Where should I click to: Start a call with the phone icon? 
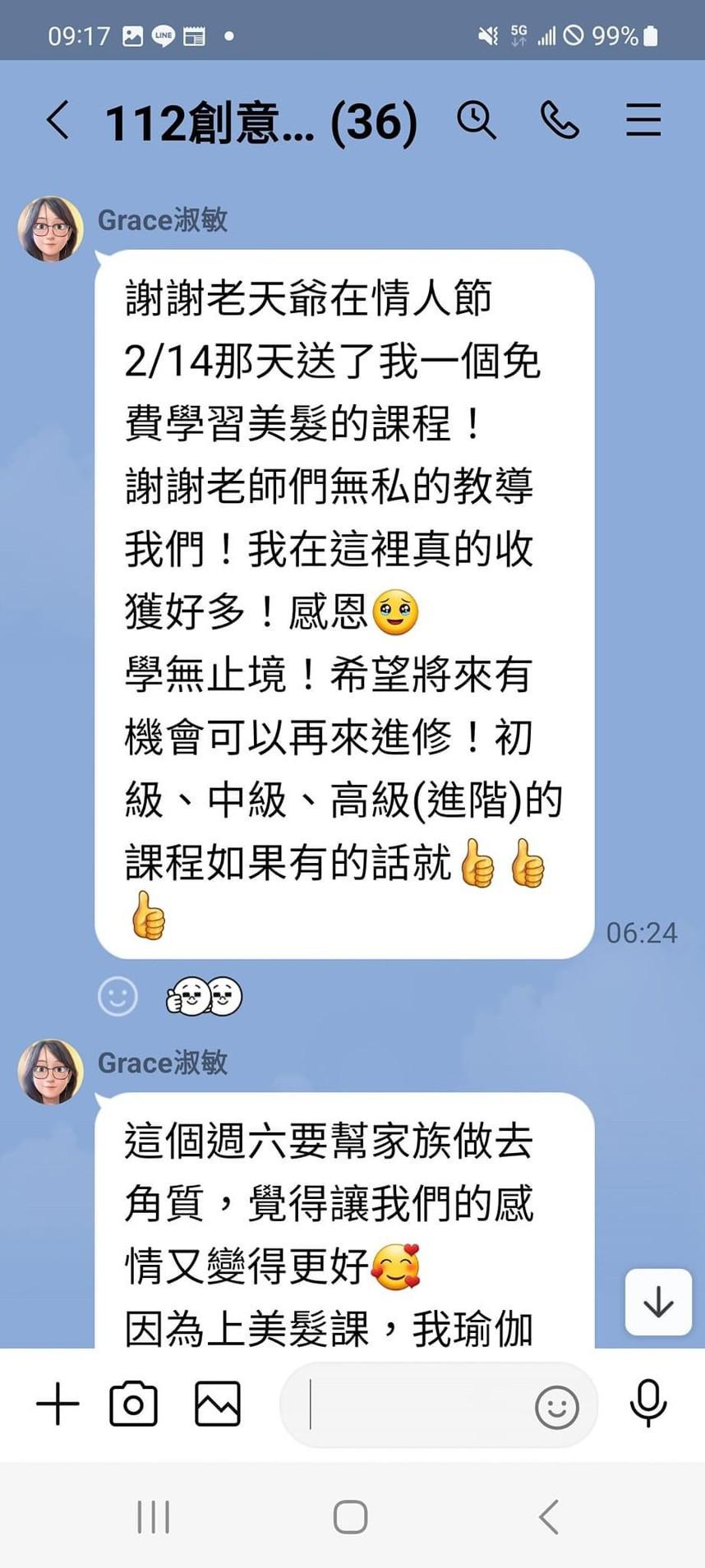click(x=560, y=121)
